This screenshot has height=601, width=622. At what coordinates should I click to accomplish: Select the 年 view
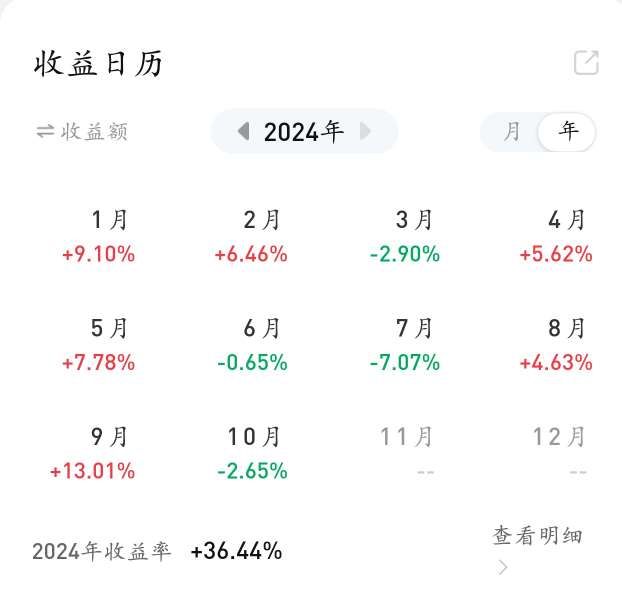[x=568, y=131]
